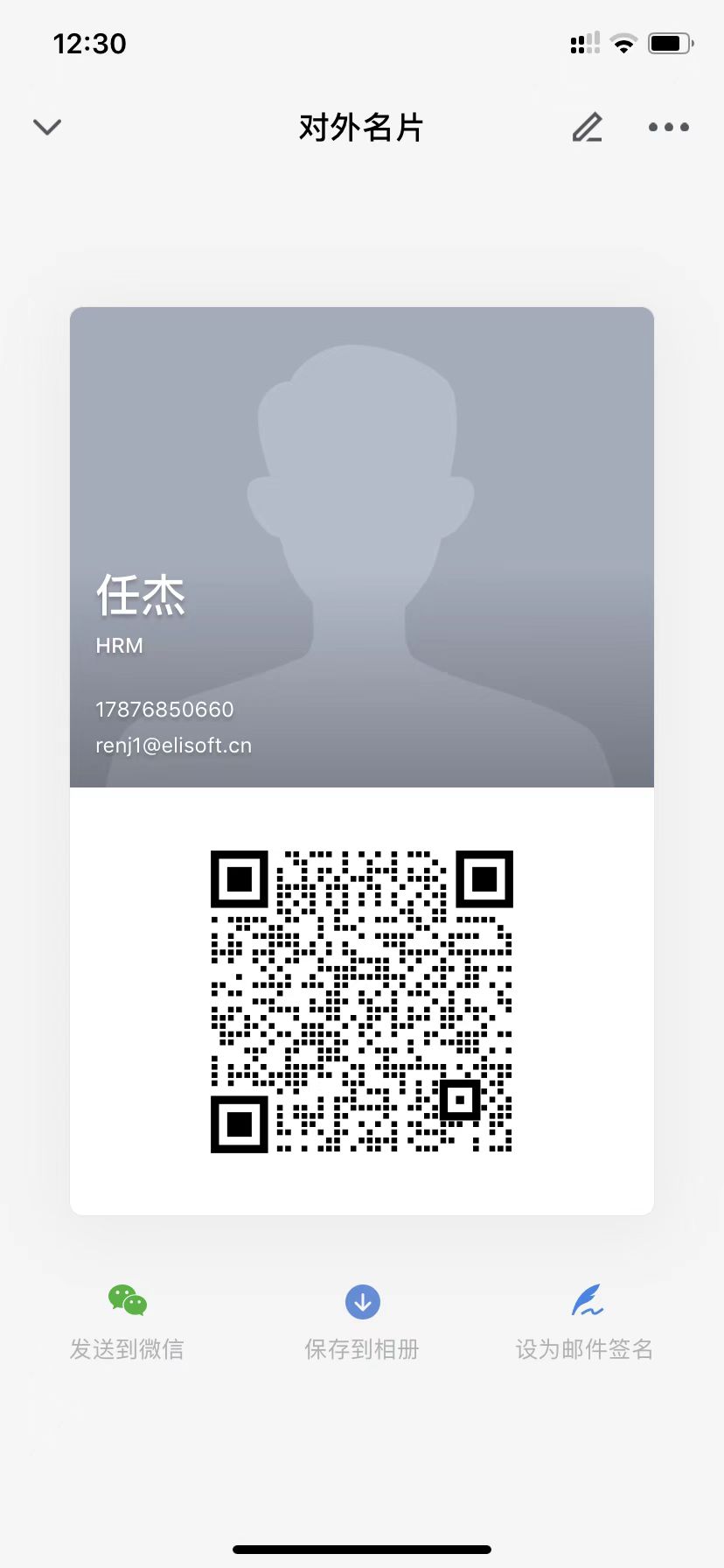Set card as email signature (设为邮件签名)
Screen dimensions: 724x1568
[x=584, y=1321]
